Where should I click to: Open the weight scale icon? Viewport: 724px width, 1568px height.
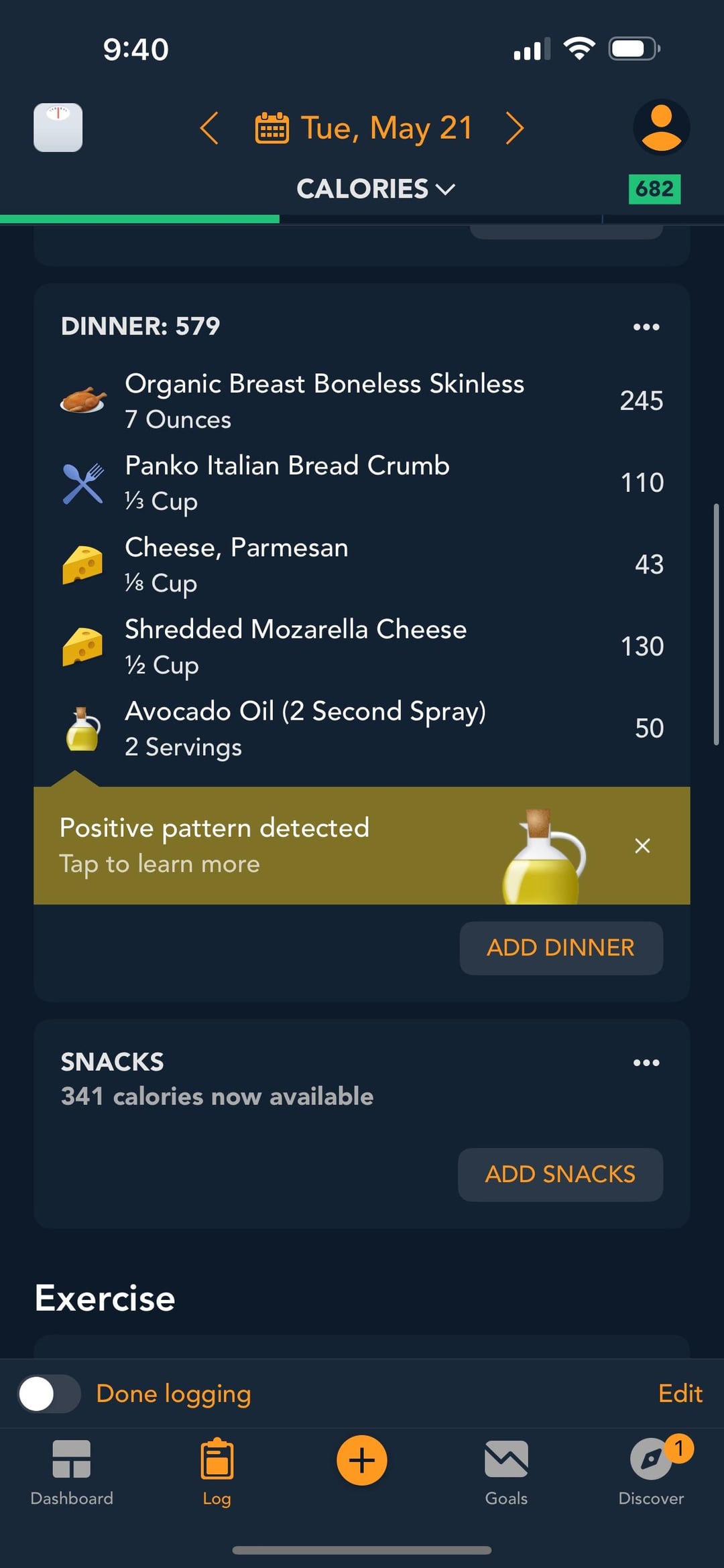(58, 127)
